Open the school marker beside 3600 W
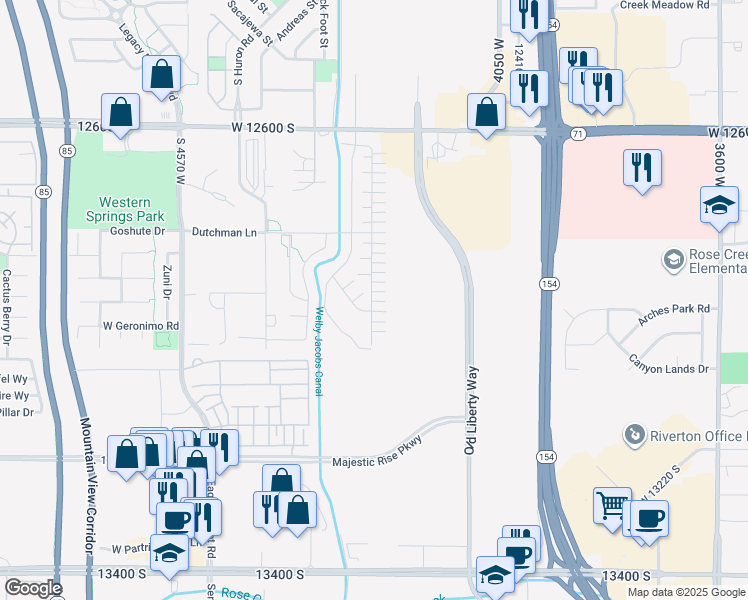The width and height of the screenshot is (748, 600). tap(719, 206)
